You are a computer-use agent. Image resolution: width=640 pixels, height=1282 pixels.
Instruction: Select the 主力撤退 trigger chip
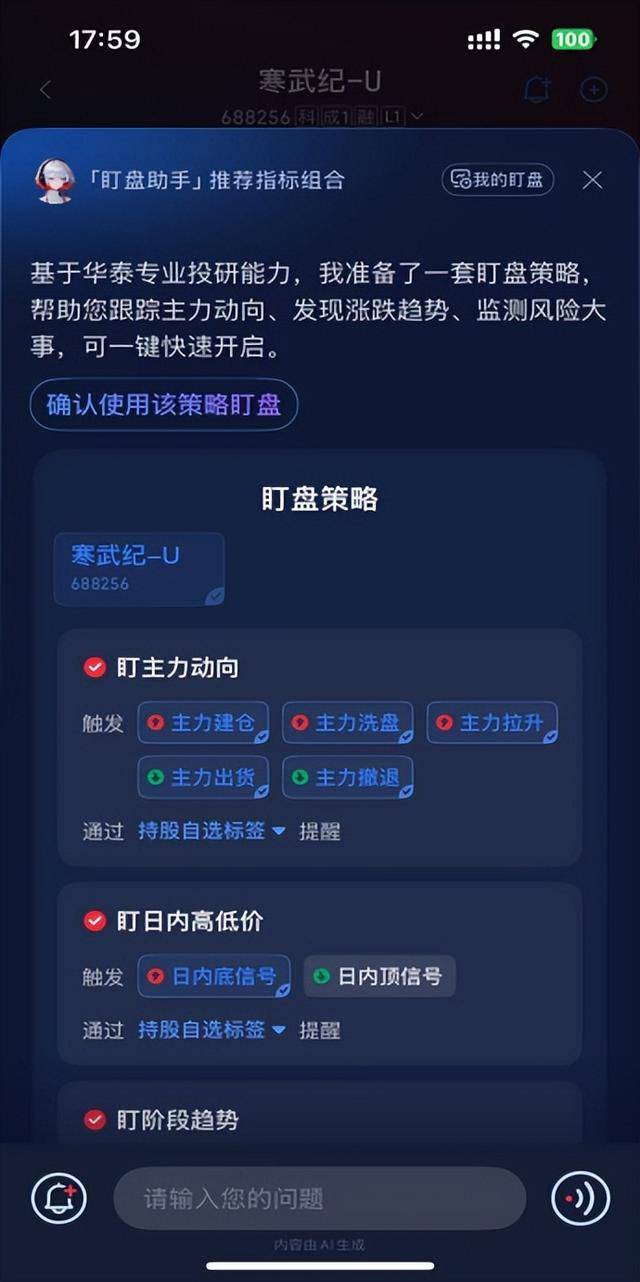click(x=347, y=777)
